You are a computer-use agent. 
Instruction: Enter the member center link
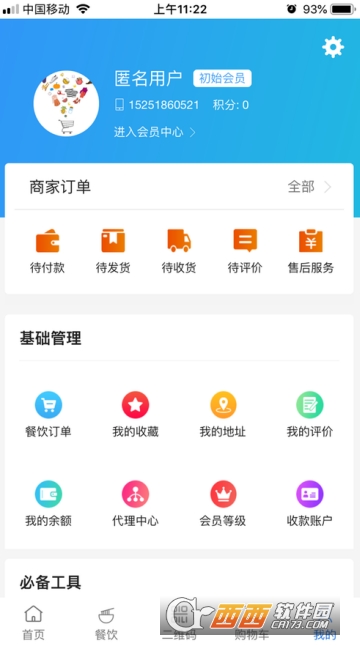coord(155,132)
